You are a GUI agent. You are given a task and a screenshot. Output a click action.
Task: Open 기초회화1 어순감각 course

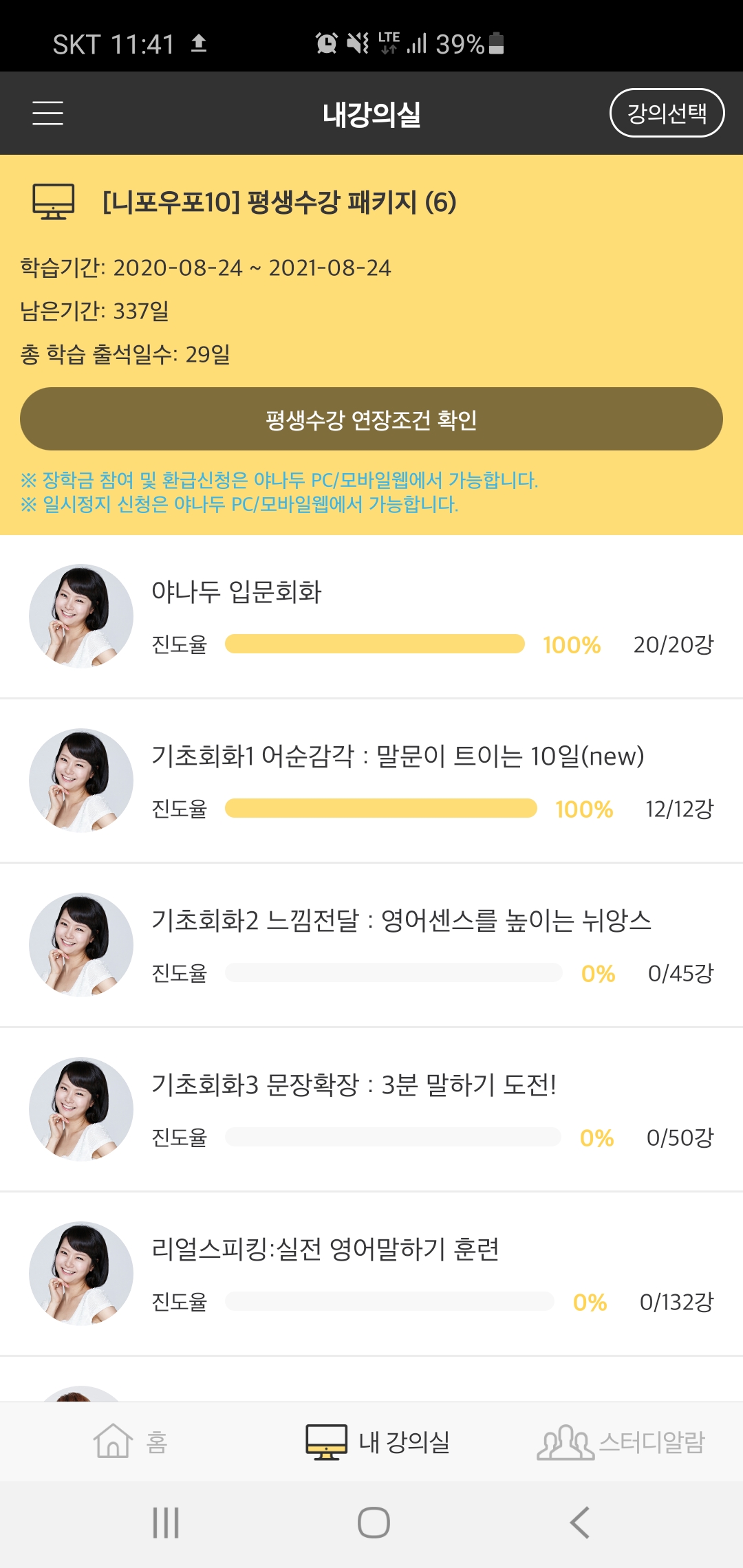pyautogui.click(x=371, y=781)
